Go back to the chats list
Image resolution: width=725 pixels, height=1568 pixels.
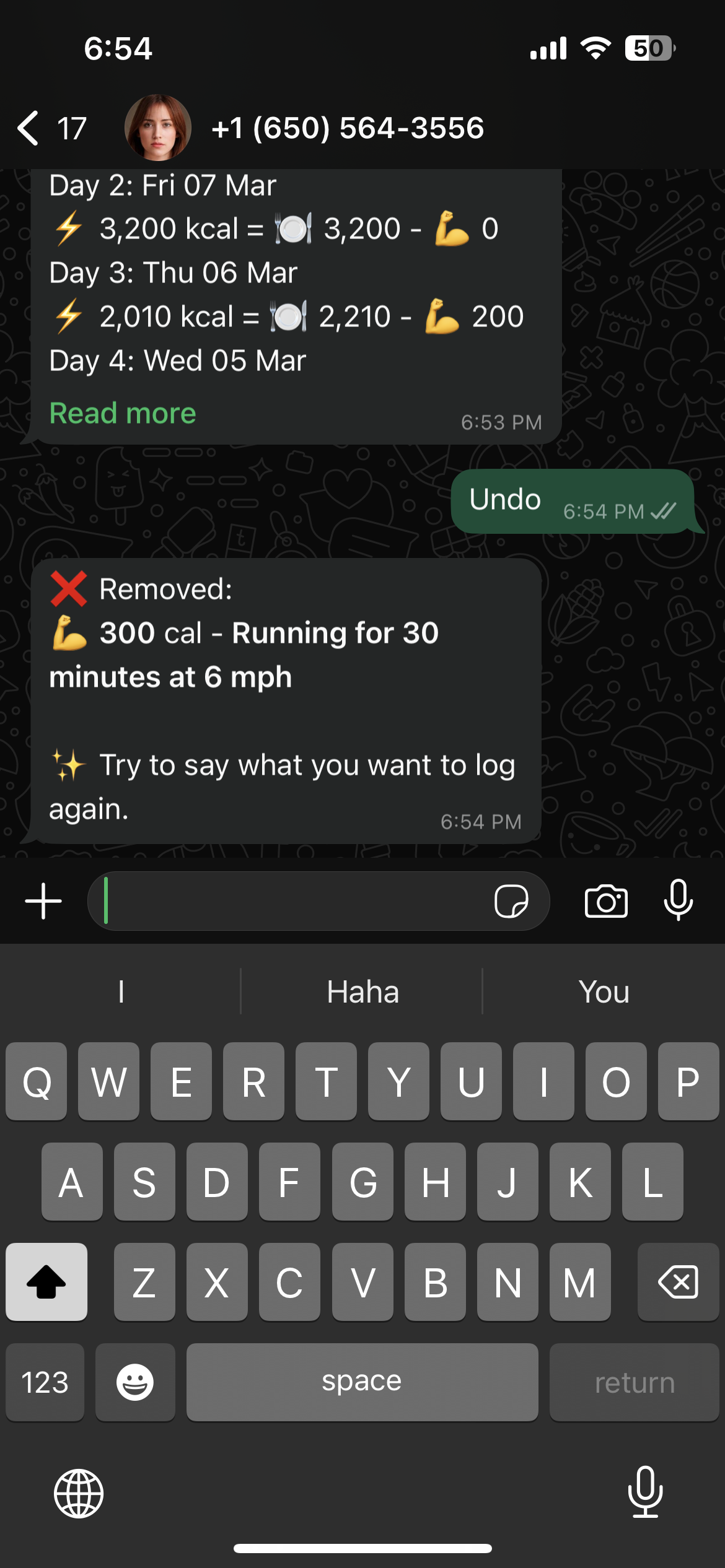click(31, 128)
